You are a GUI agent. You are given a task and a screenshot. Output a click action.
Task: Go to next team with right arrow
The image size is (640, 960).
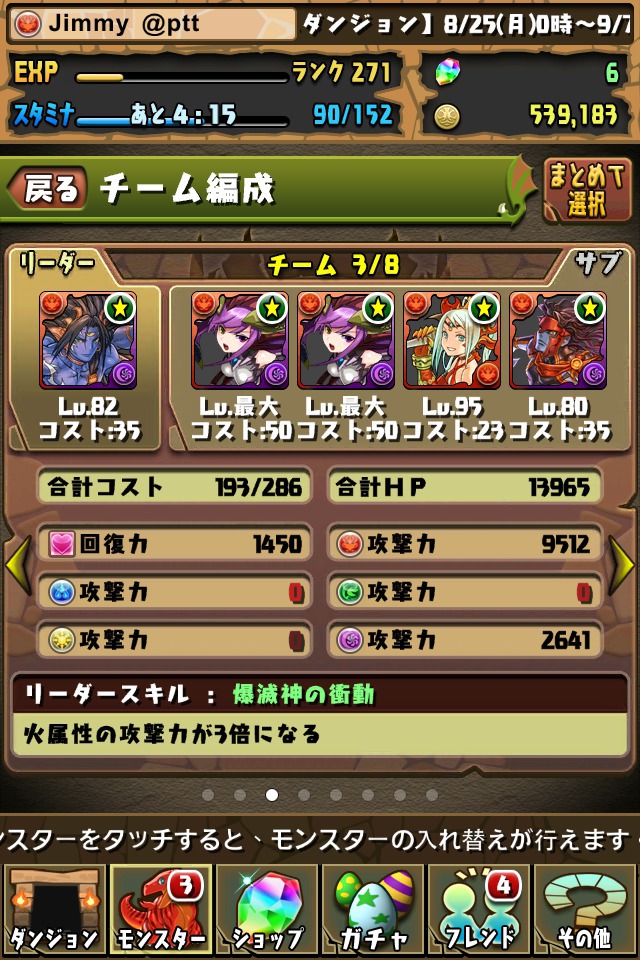click(623, 567)
